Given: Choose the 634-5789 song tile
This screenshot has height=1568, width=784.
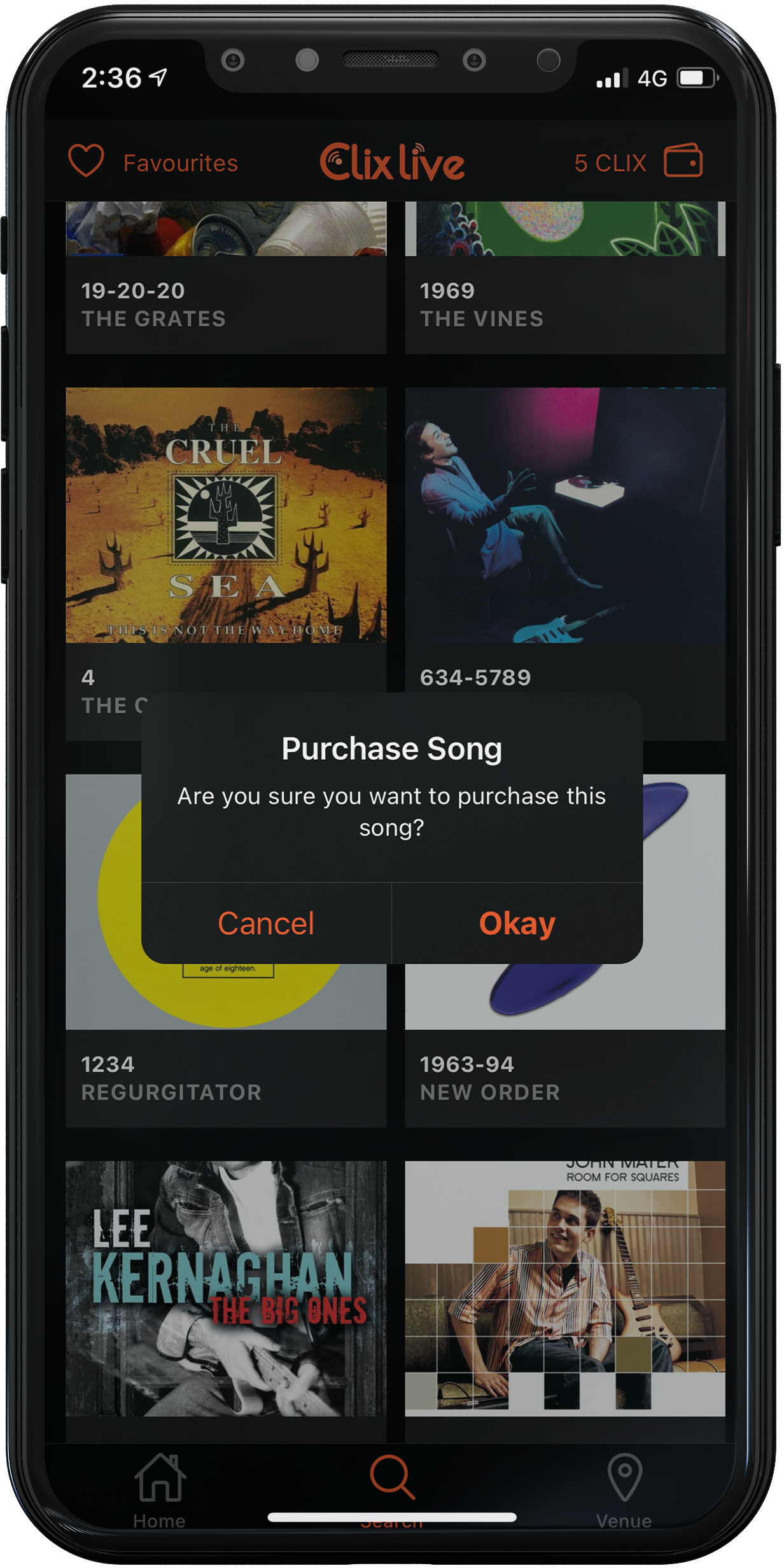Looking at the screenshot, I should click(x=565, y=515).
